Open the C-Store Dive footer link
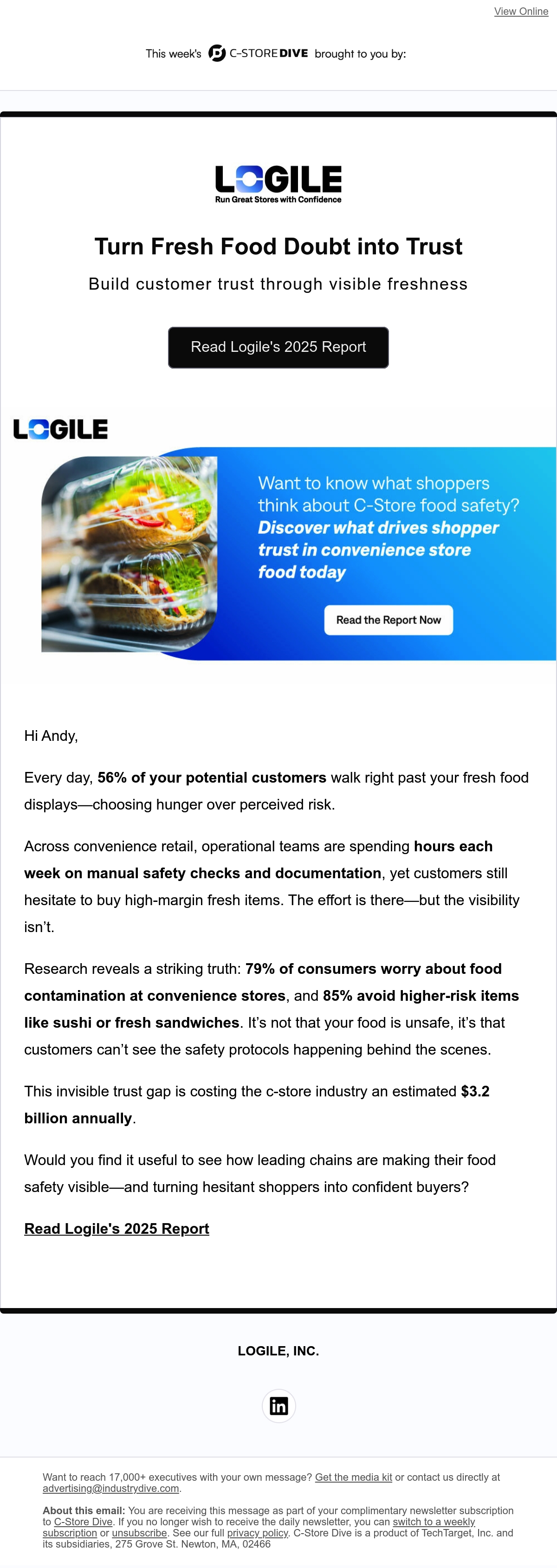Screen dimensions: 557x1568 coord(84,1522)
